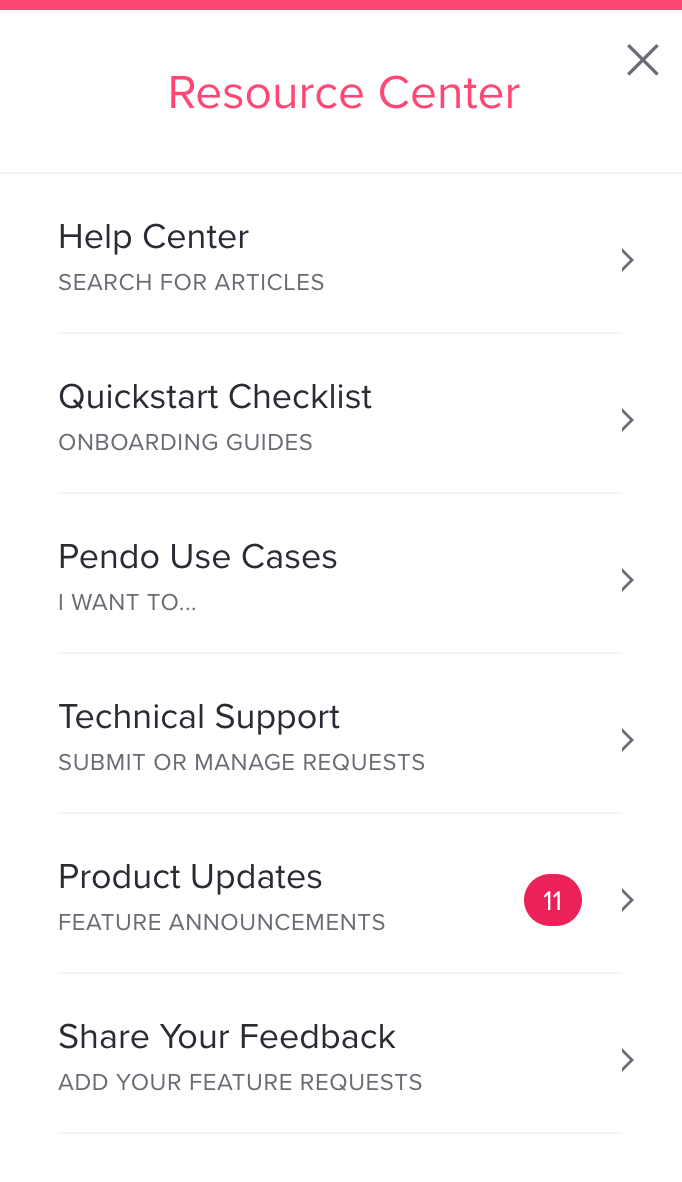Close the Resource Center panel
682x1182 pixels.
pos(643,60)
